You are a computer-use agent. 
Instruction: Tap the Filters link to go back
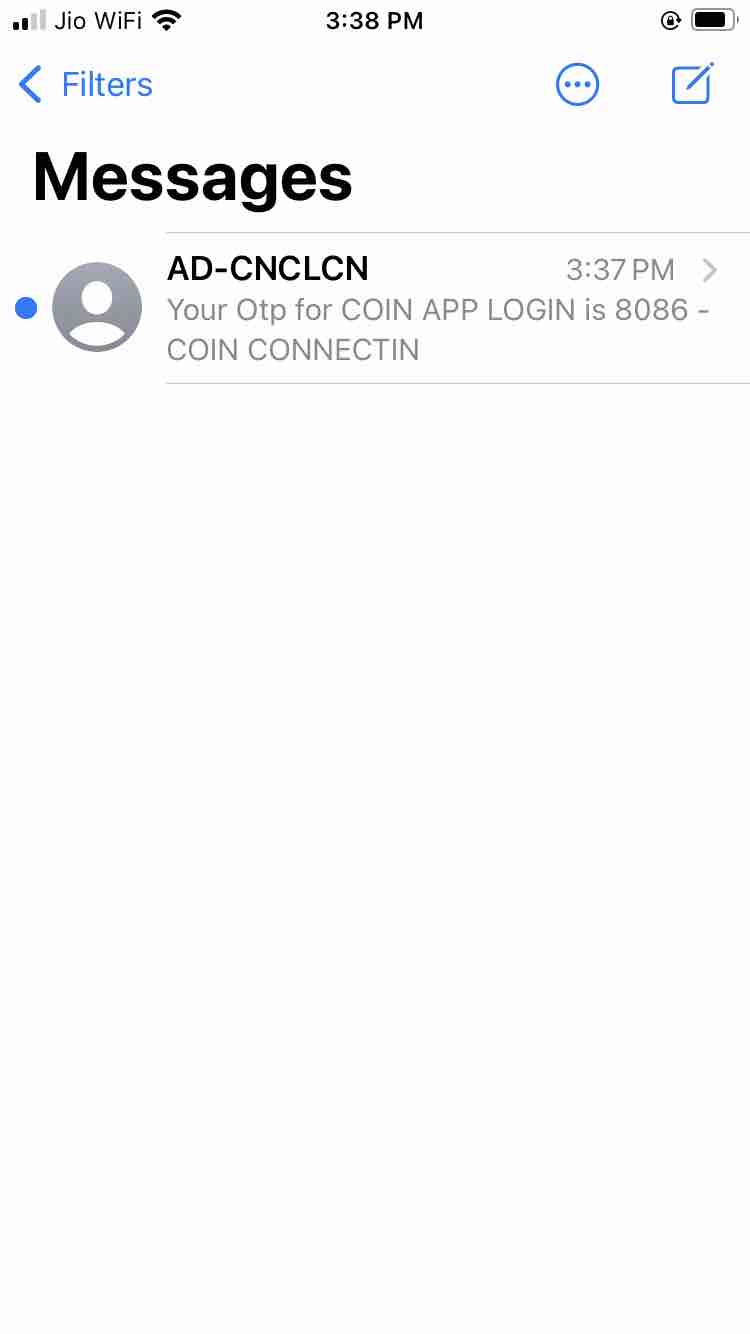pos(106,85)
